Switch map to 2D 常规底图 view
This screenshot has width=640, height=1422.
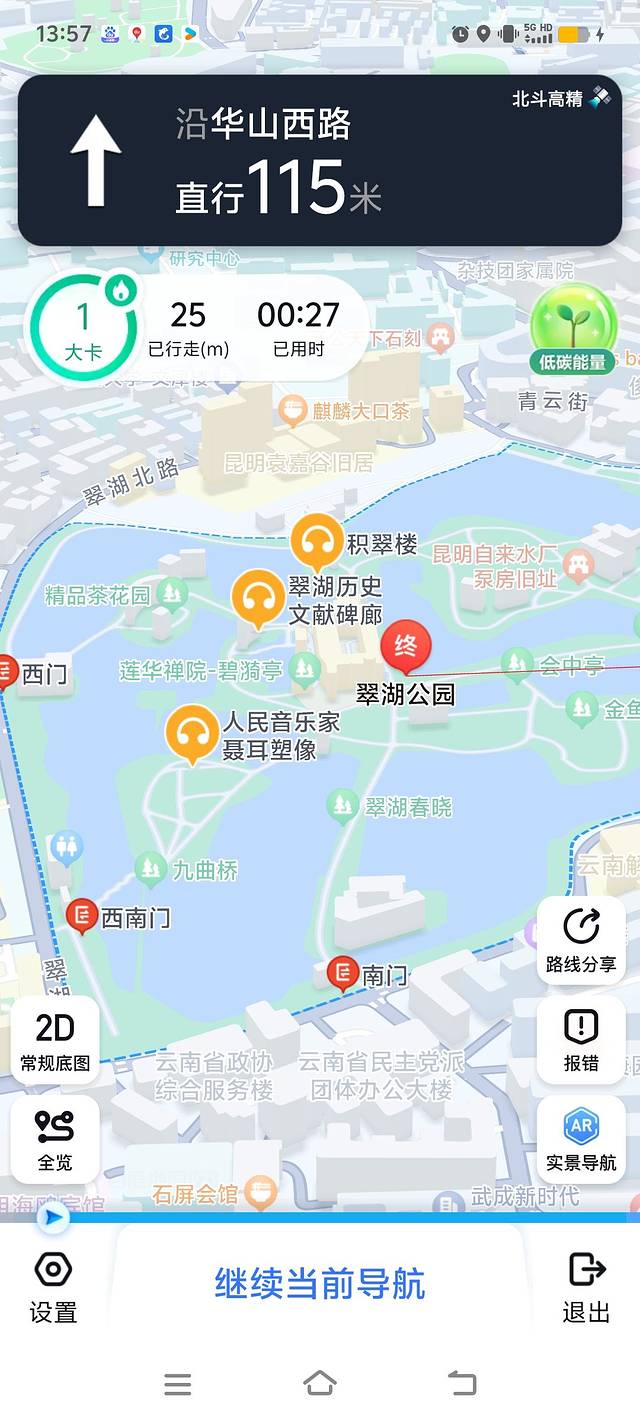(x=55, y=1040)
